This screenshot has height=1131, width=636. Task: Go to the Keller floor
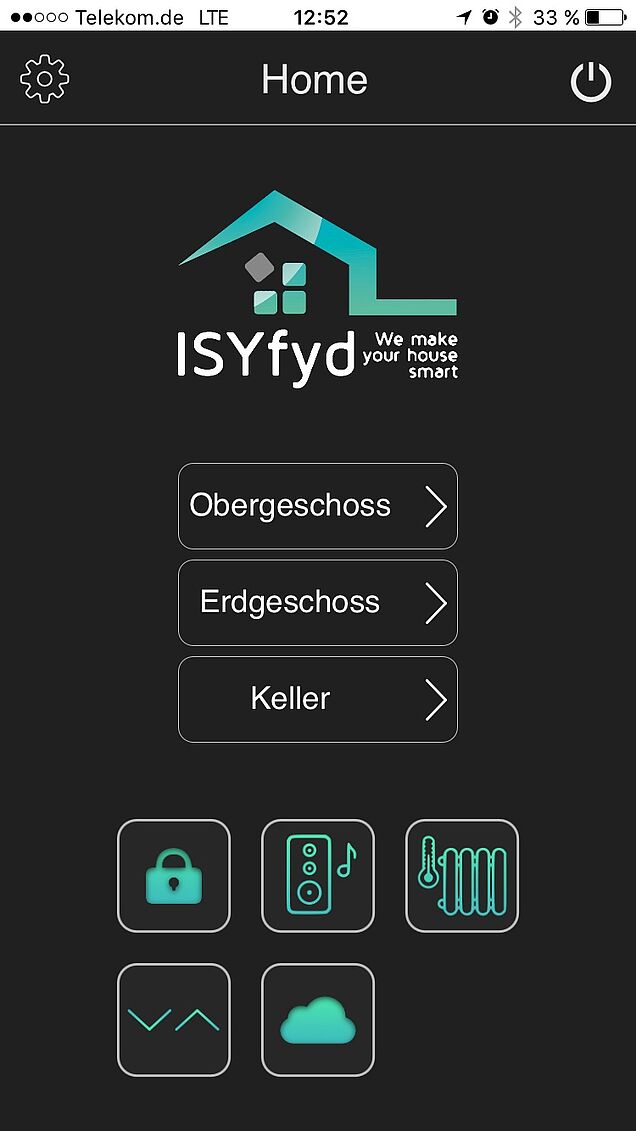point(318,699)
